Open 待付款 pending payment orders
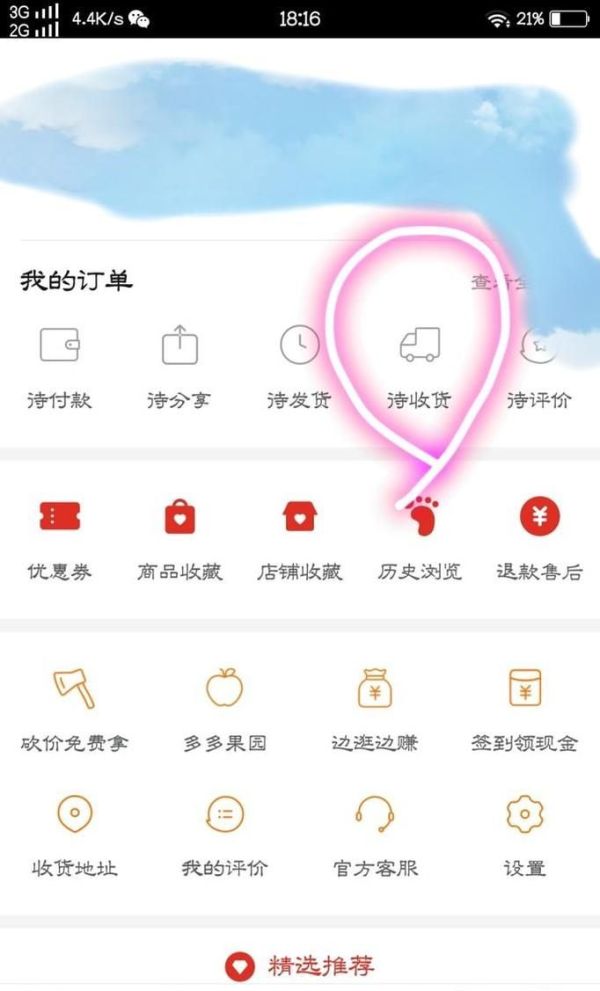The width and height of the screenshot is (600, 991). coord(59,366)
